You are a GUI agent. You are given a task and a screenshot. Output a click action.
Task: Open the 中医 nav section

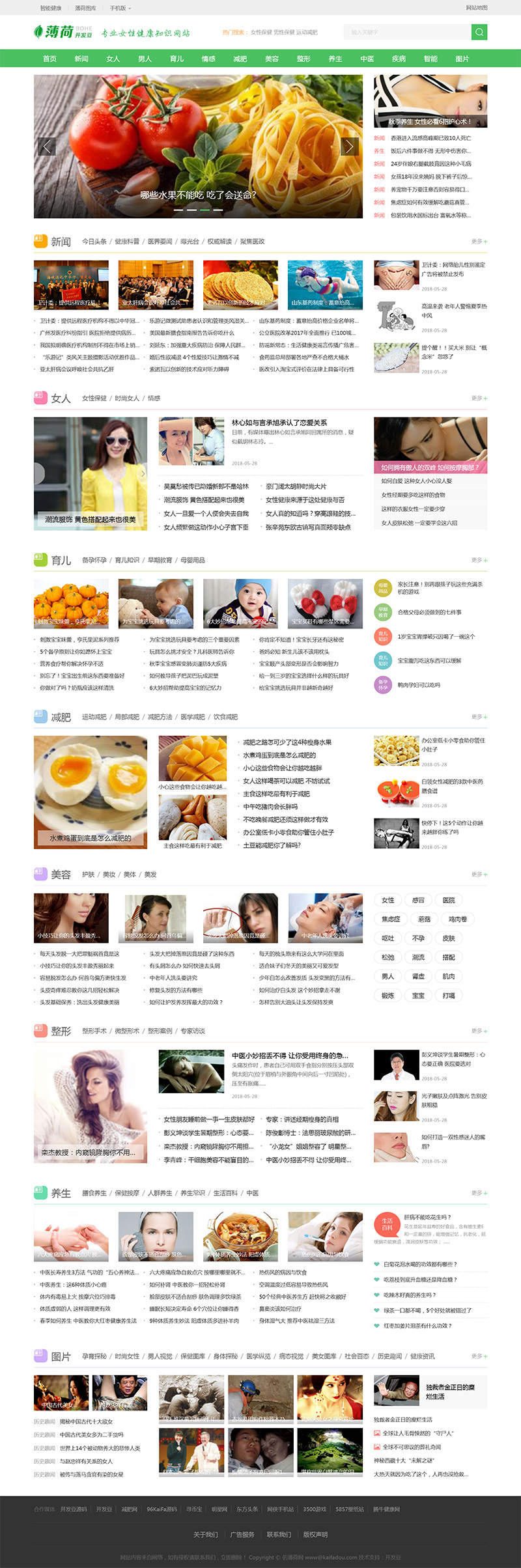(367, 59)
